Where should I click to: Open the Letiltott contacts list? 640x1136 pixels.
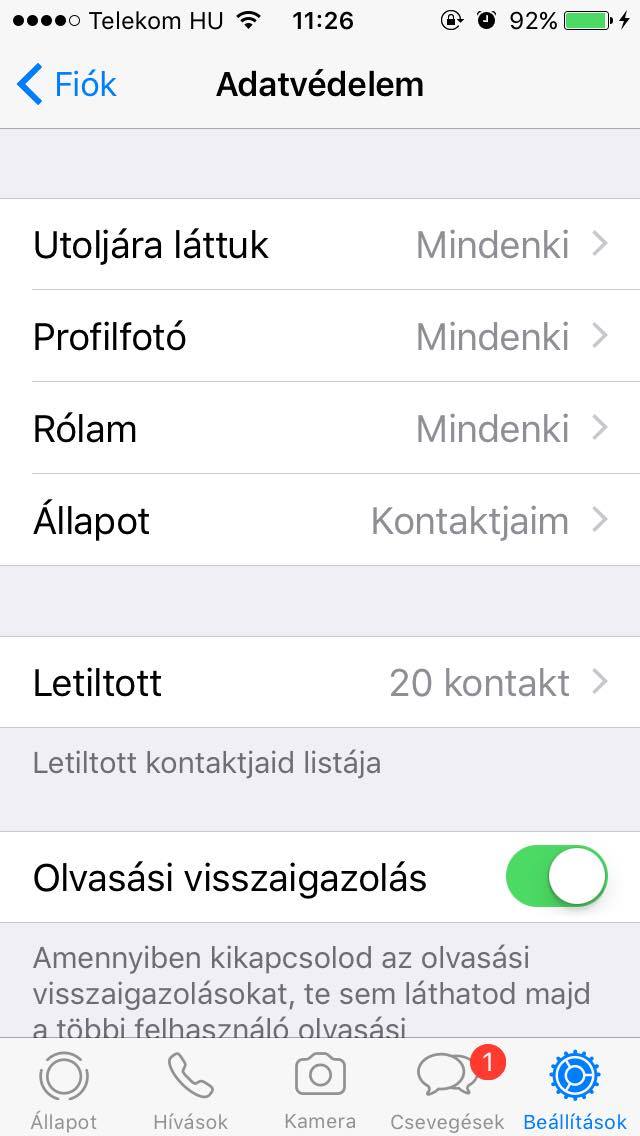pos(320,682)
